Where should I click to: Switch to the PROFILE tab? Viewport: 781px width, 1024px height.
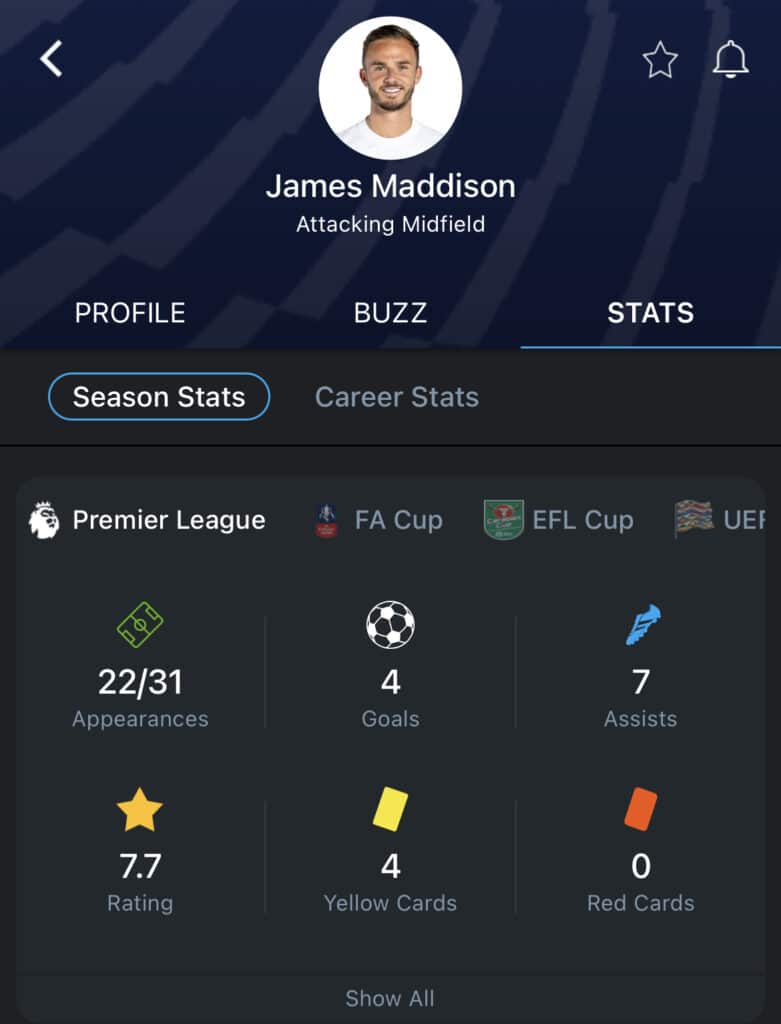click(130, 313)
